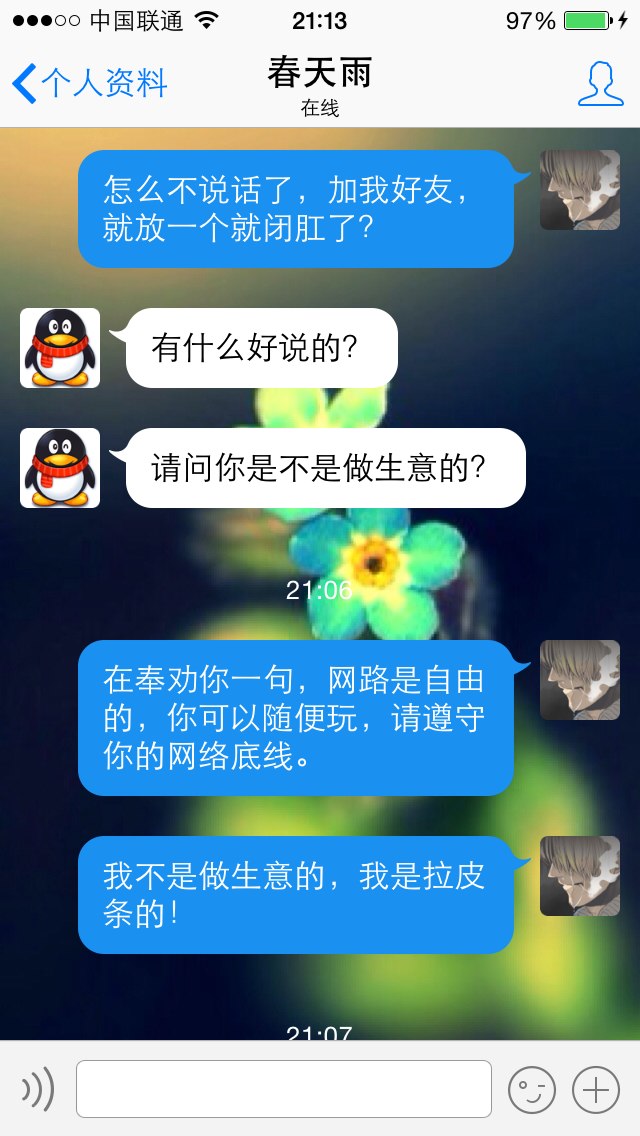The width and height of the screenshot is (640, 1136).
Task: Tap my avatar beside 怎么不说话了 message
Action: (580, 190)
